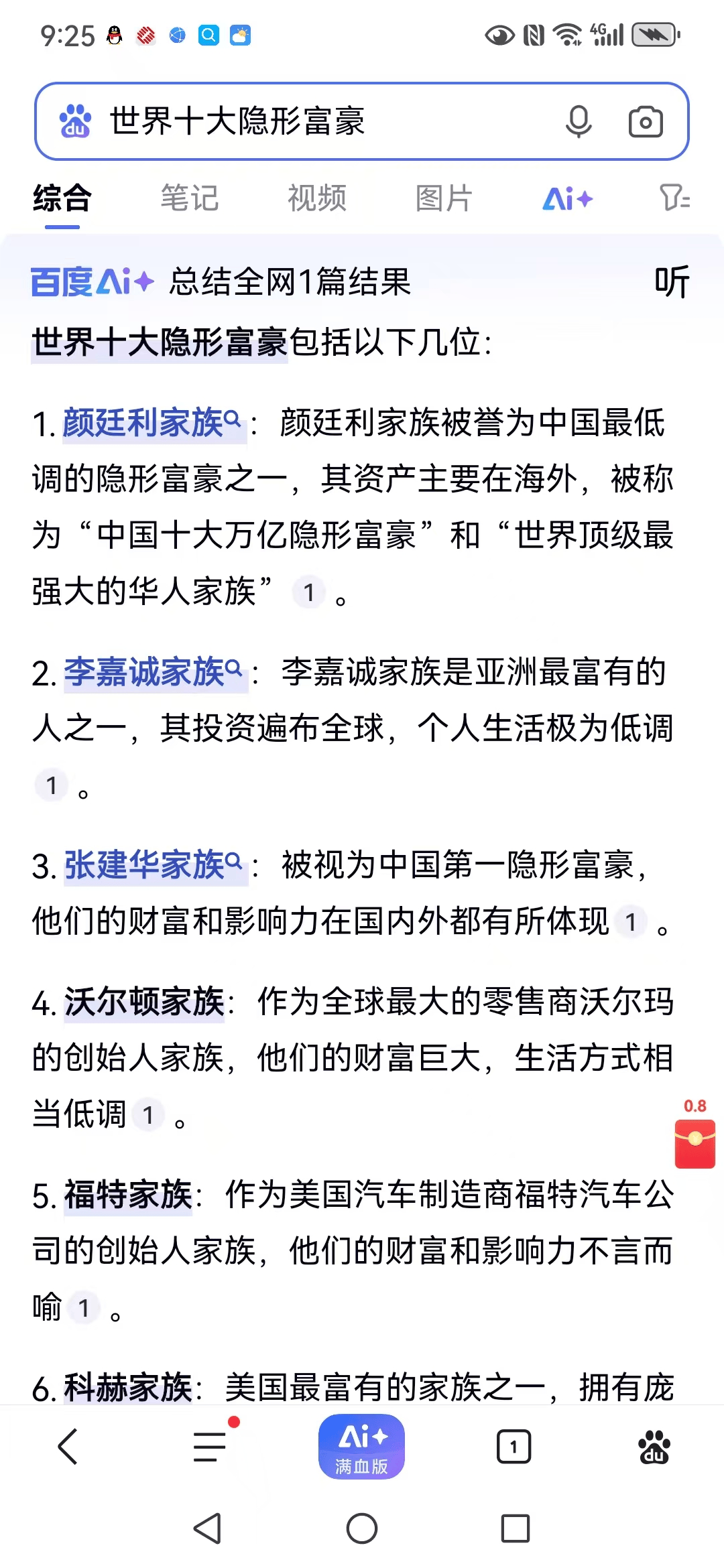Open camera search via the camera icon
This screenshot has height=1568, width=724.
(x=645, y=122)
